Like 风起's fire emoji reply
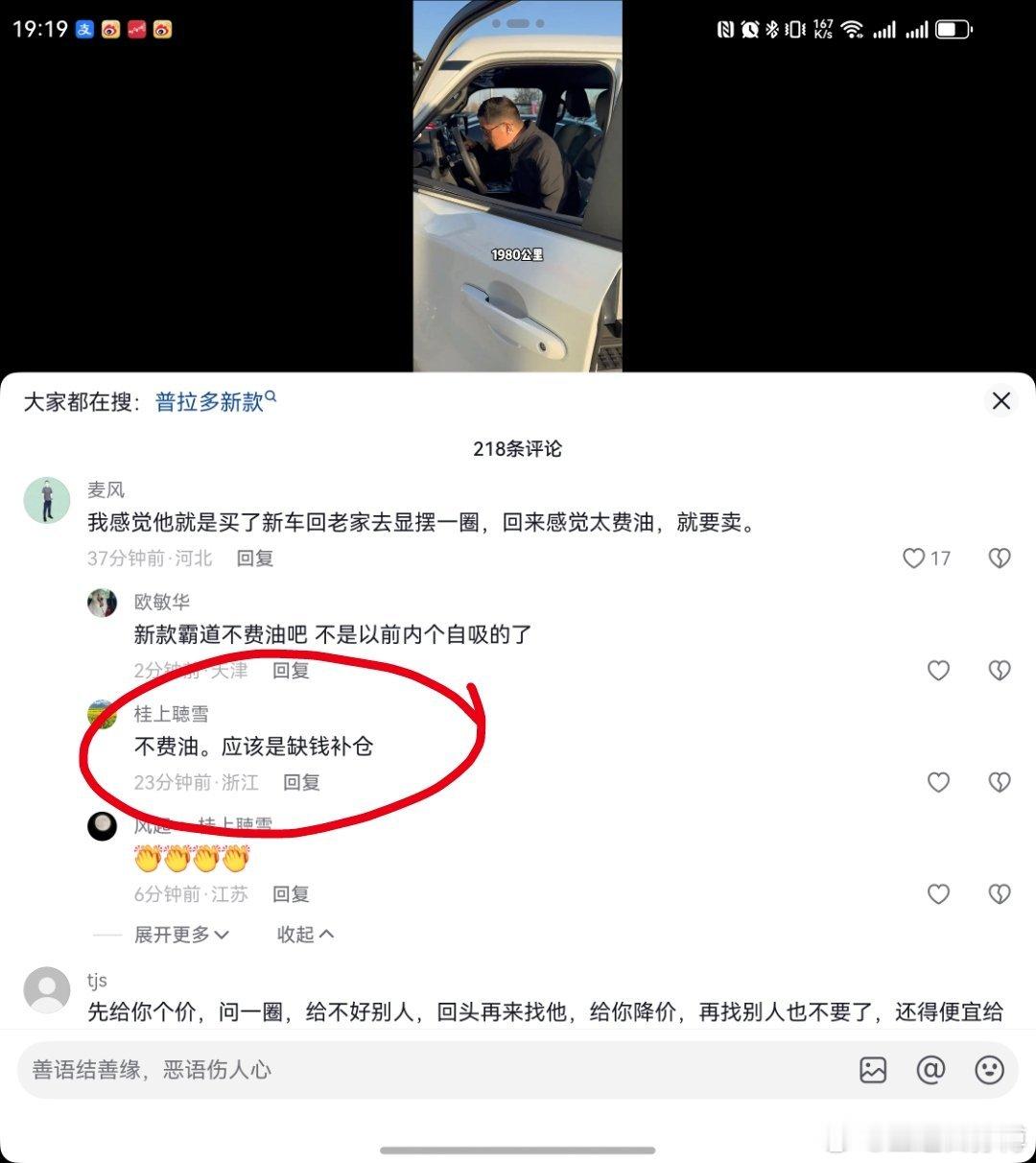Screen dimensions: 1036x1163 (x=938, y=894)
